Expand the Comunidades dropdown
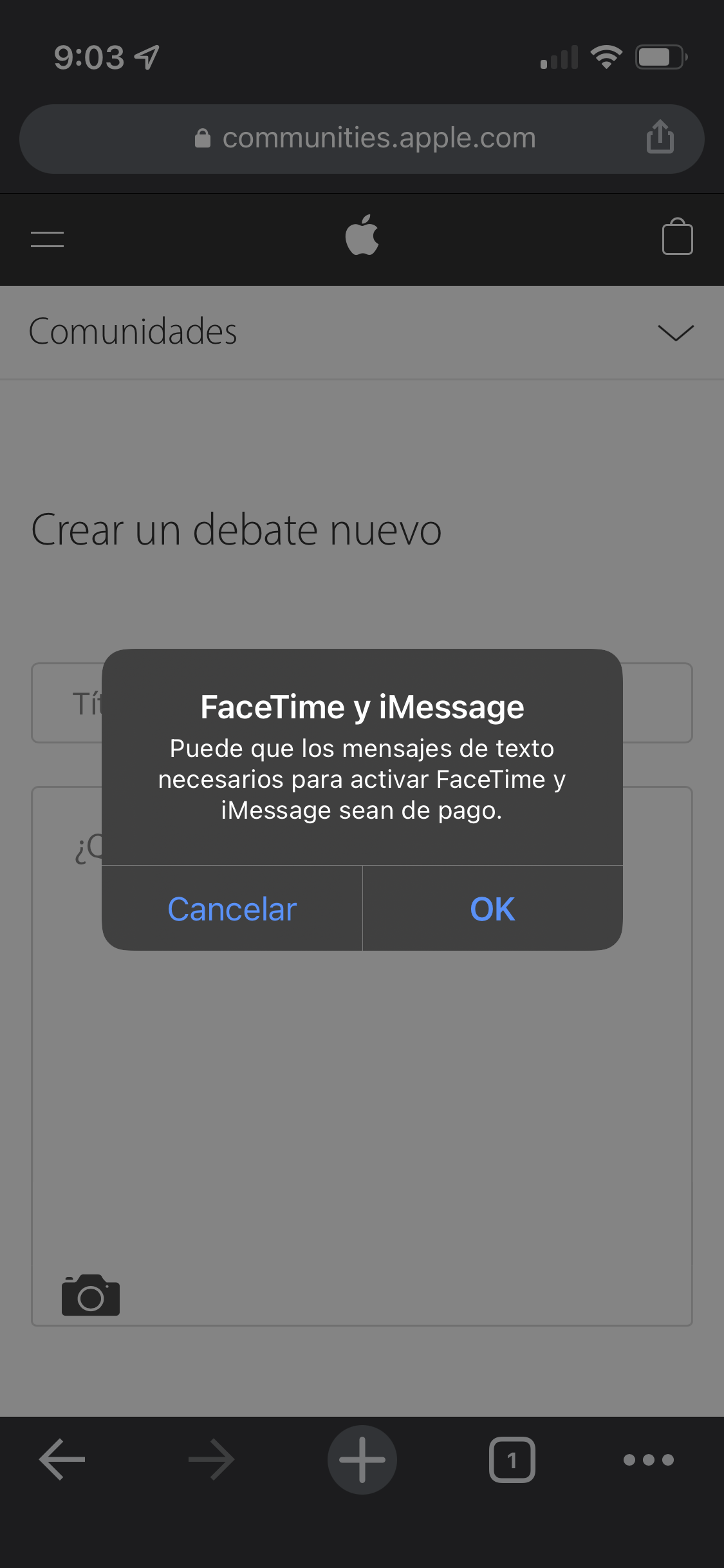 [676, 332]
